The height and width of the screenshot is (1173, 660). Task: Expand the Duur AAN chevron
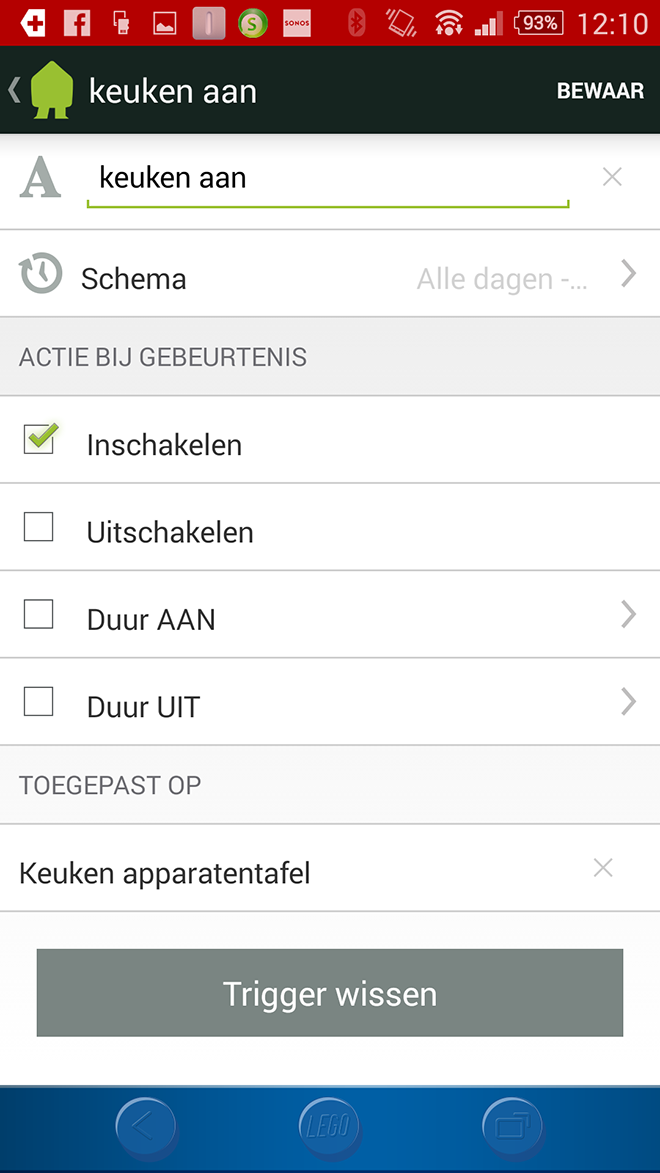point(629,615)
